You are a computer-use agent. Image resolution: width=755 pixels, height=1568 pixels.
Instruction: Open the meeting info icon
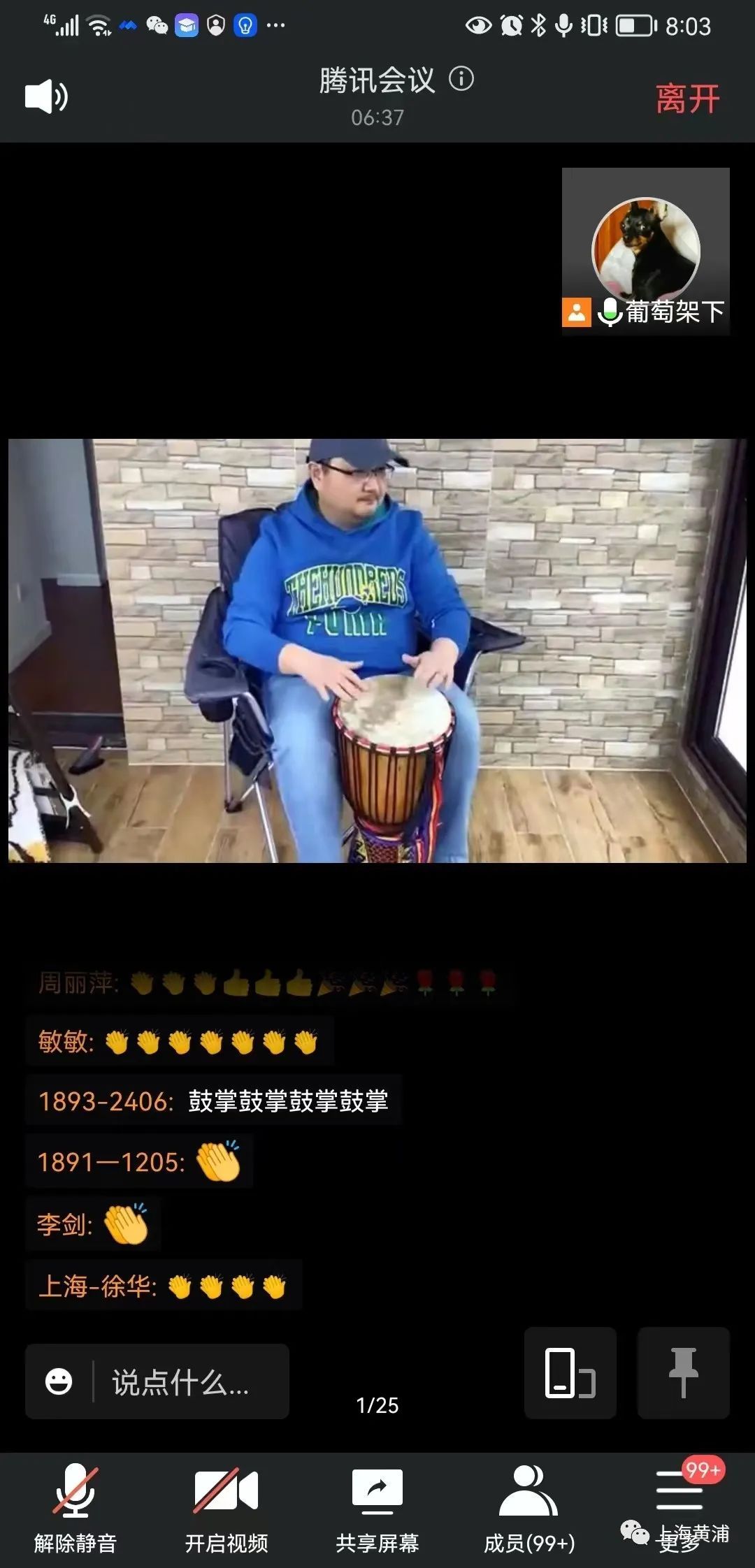[461, 79]
